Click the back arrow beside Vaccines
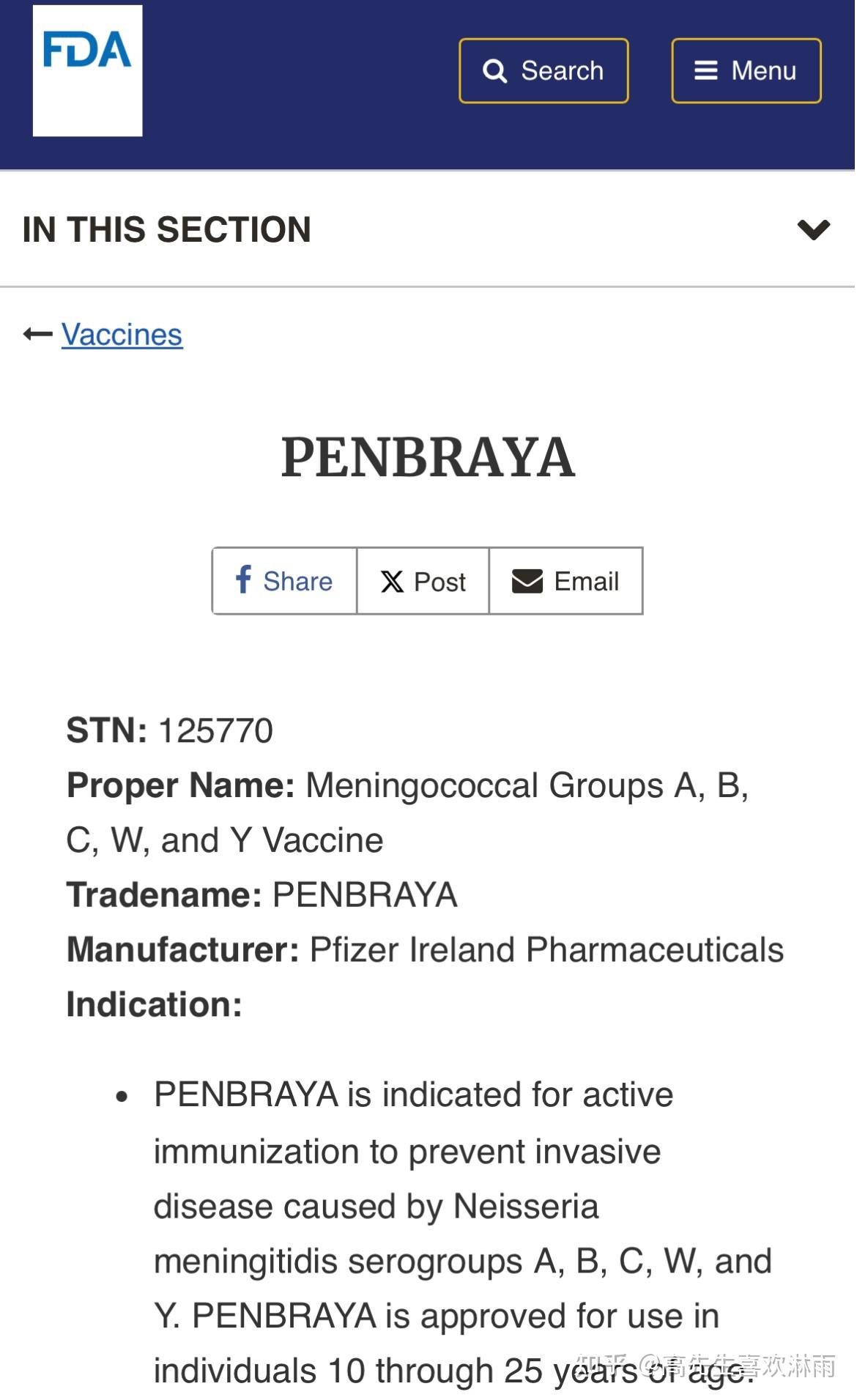857x1400 pixels. (34, 333)
